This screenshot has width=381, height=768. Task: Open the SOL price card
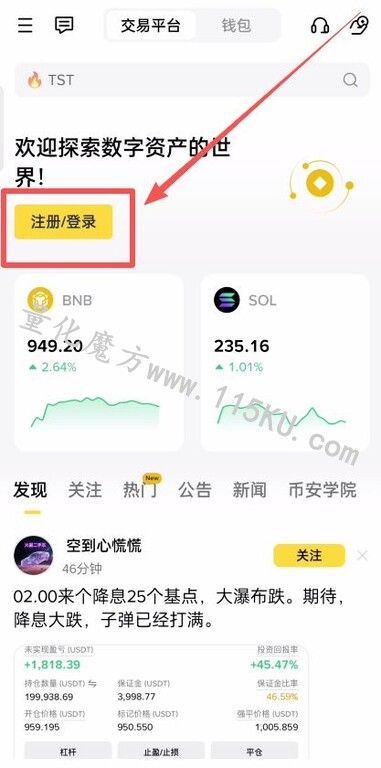[285, 362]
